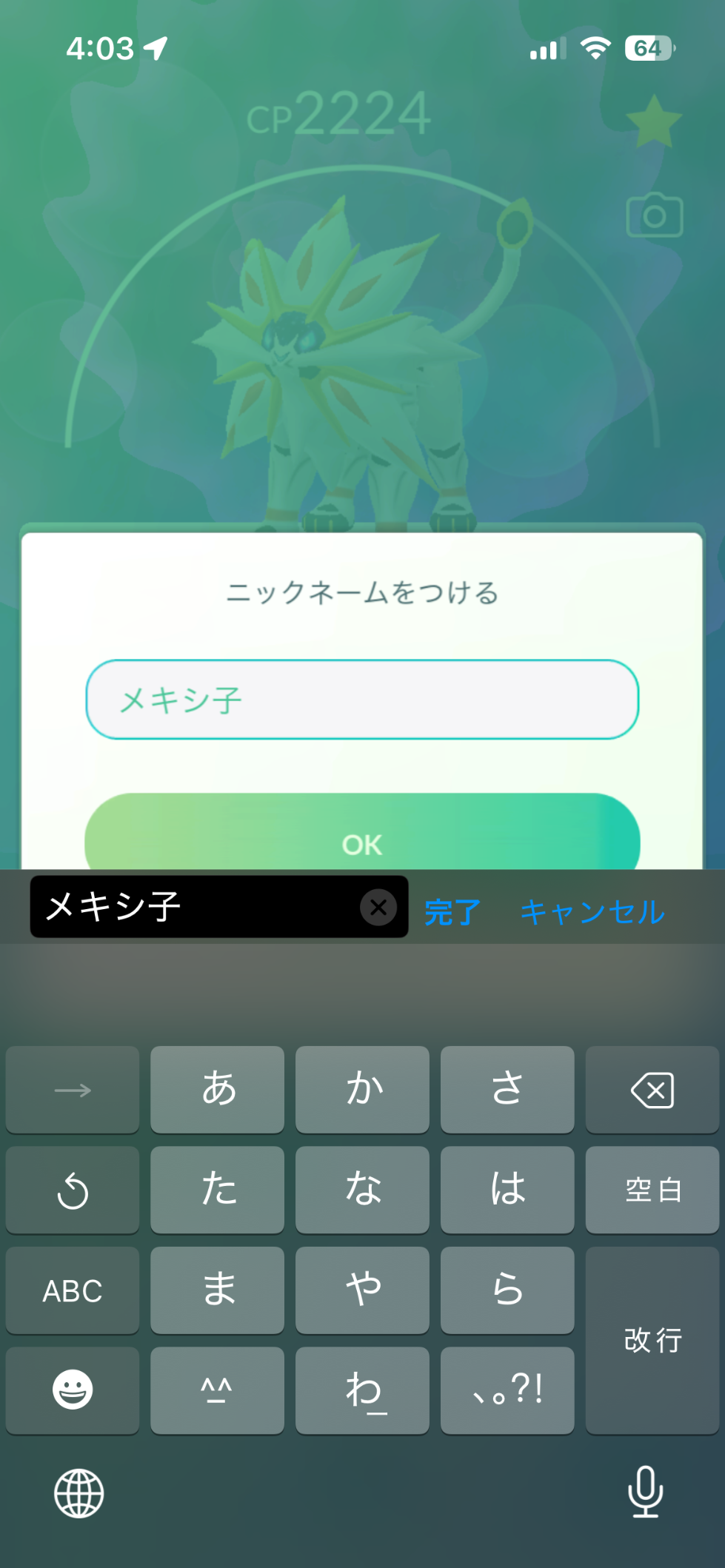The height and width of the screenshot is (1568, 725).
Task: Tap the nickname text field
Action: (361, 700)
